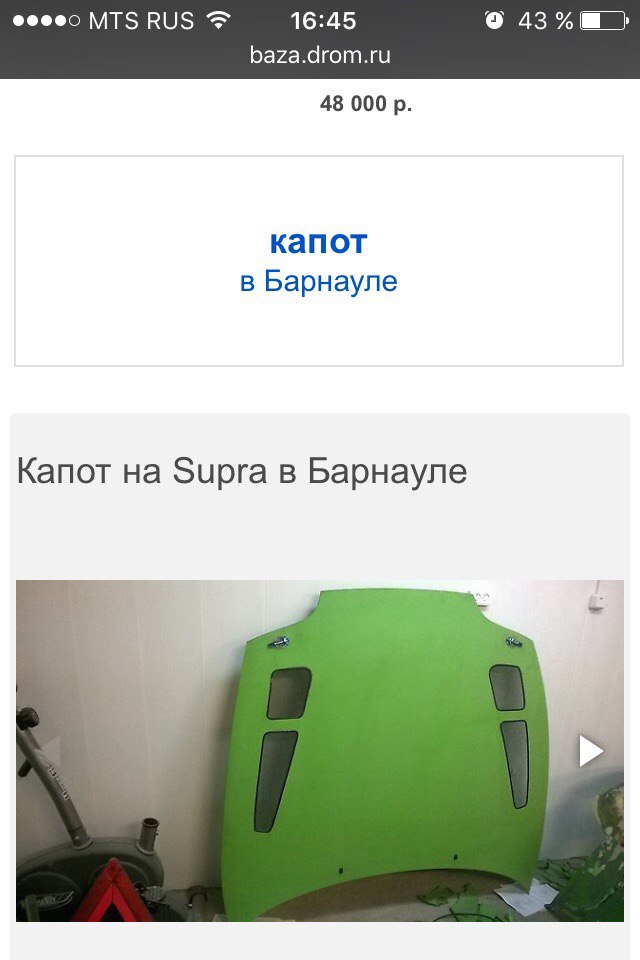Show next photo with the right arrow
The image size is (640, 960).
[591, 751]
